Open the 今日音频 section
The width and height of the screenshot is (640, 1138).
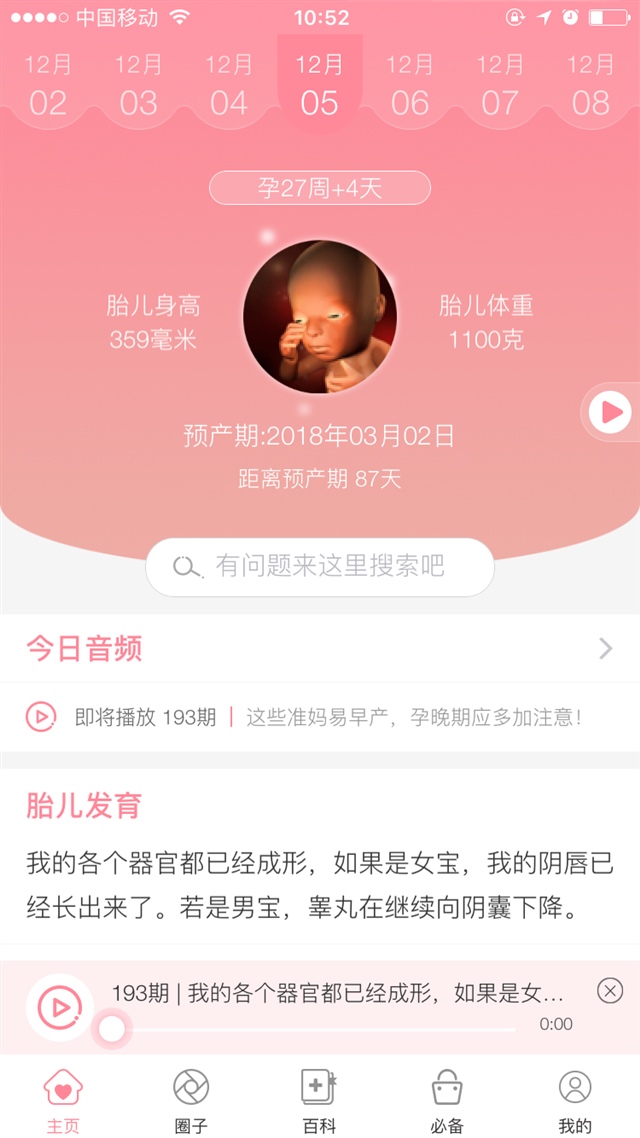[320, 649]
